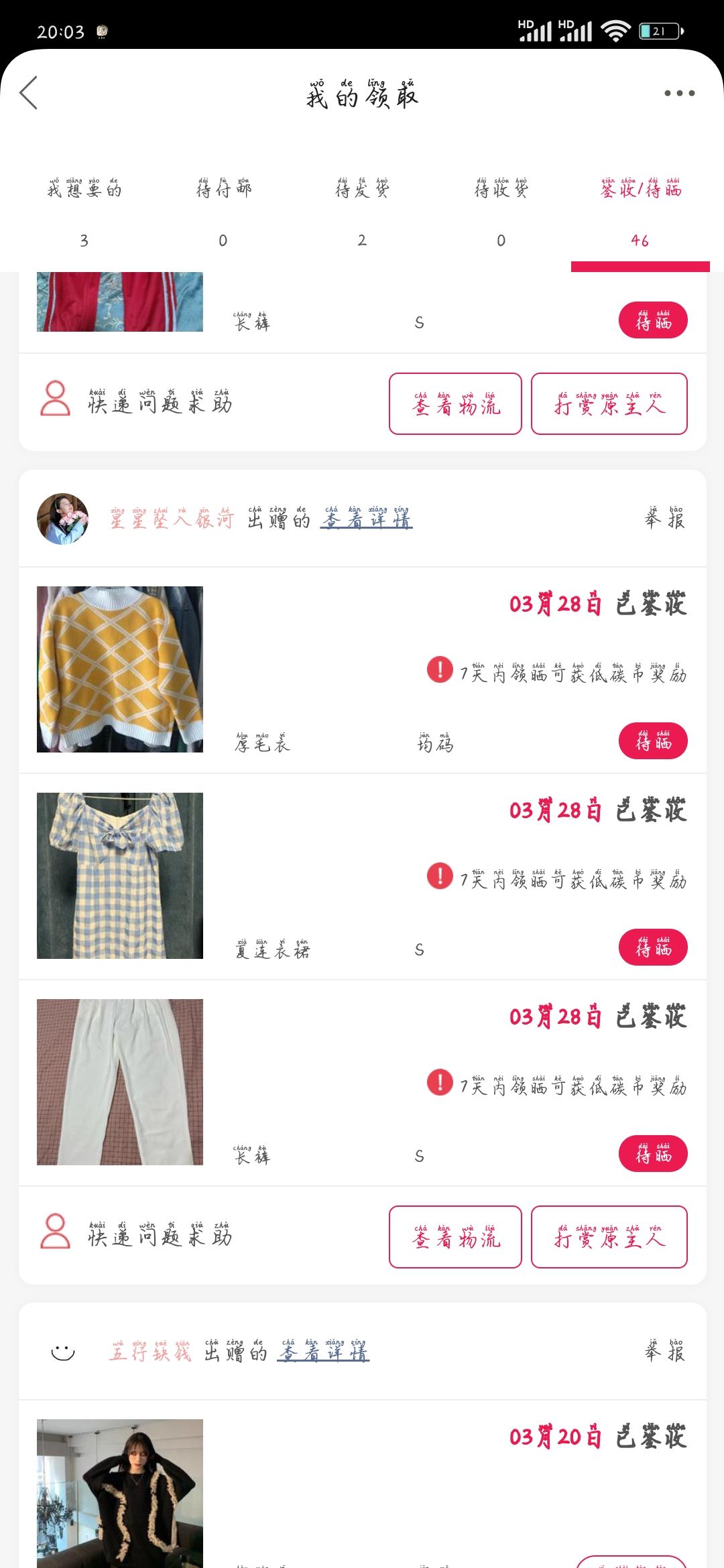The width and height of the screenshot is (724, 1568).
Task: Select the 签收/待晒 tab
Action: pos(640,211)
